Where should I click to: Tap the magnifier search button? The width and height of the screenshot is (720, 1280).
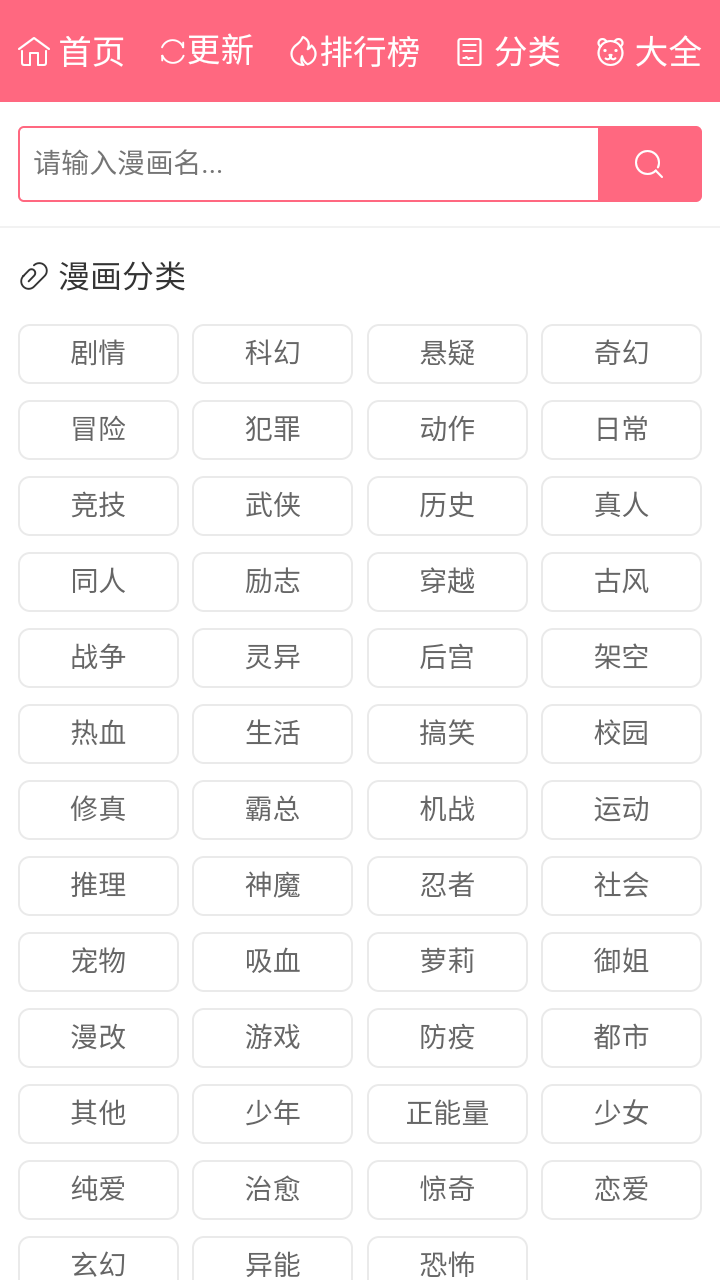point(650,164)
